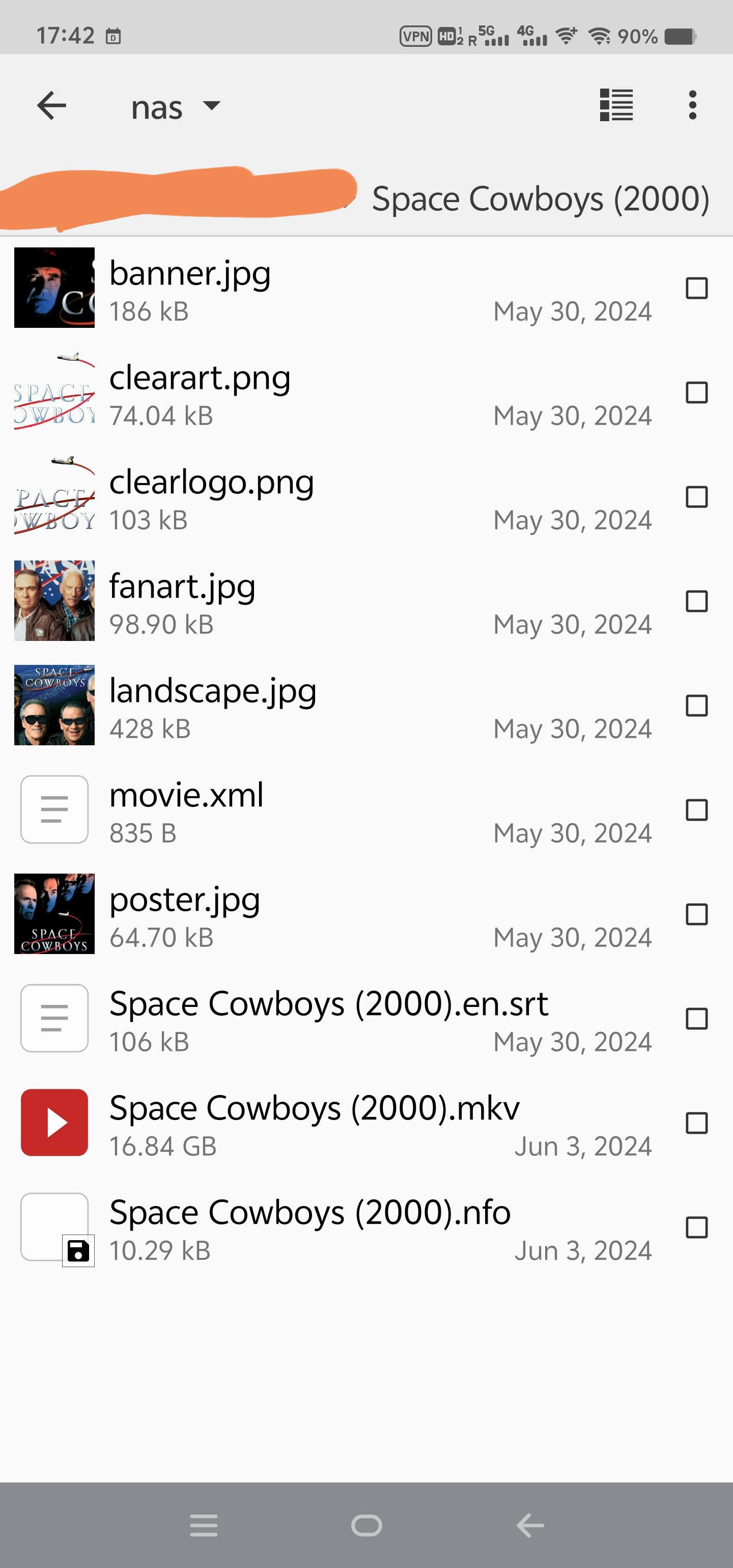View landscape.jpg image
The image size is (733, 1568).
coord(212,691)
